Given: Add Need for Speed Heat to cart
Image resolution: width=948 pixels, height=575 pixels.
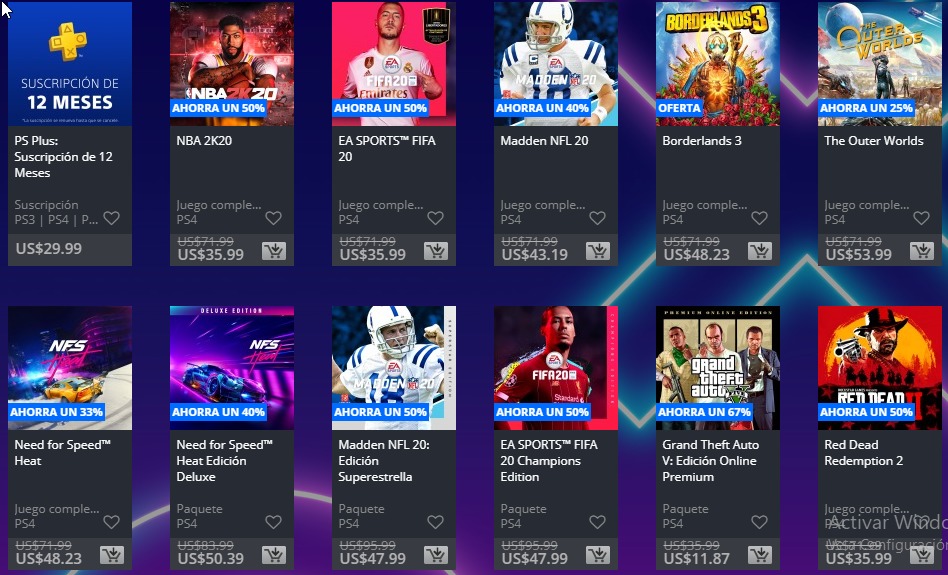Looking at the screenshot, I should tap(111, 555).
